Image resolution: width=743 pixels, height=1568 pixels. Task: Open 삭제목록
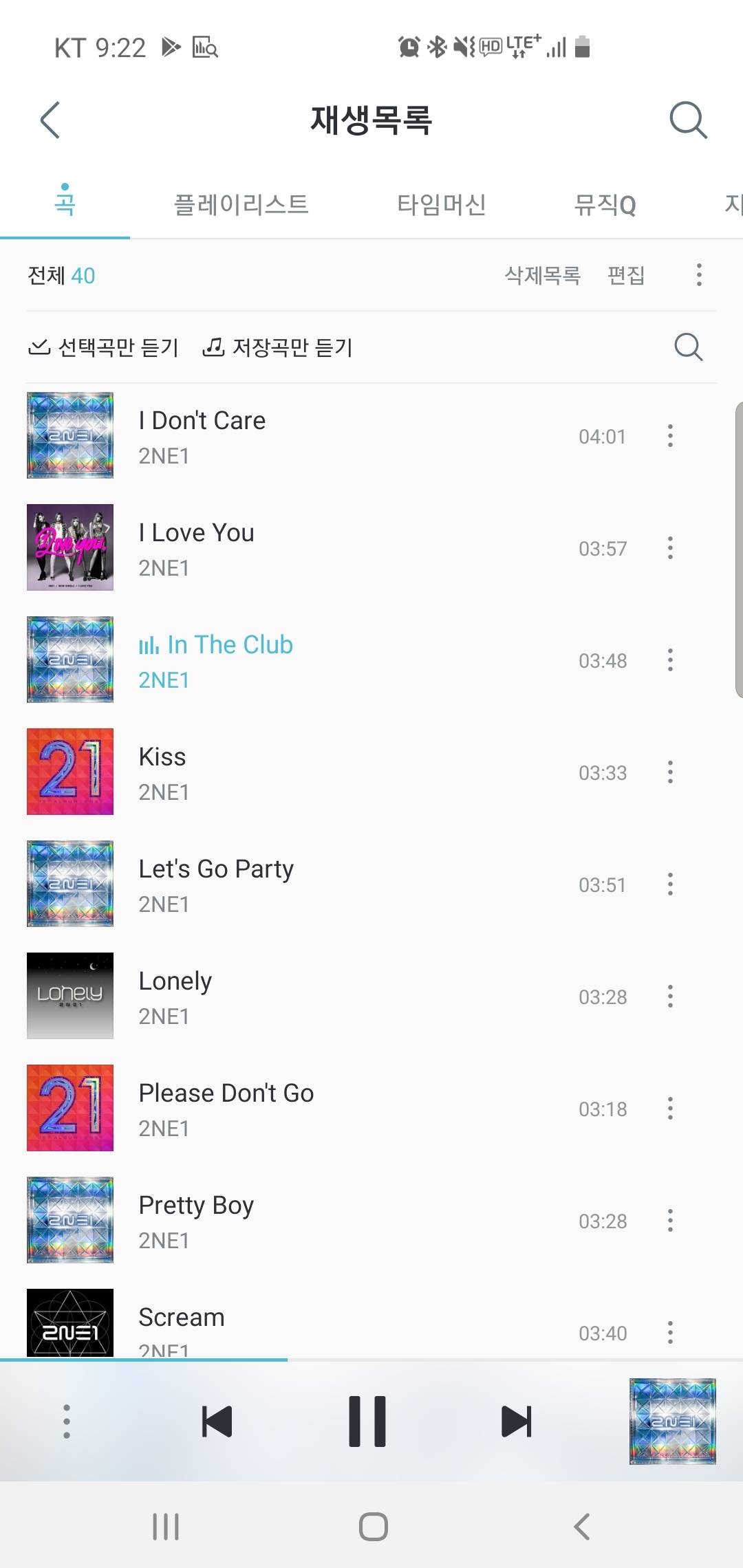(x=542, y=276)
